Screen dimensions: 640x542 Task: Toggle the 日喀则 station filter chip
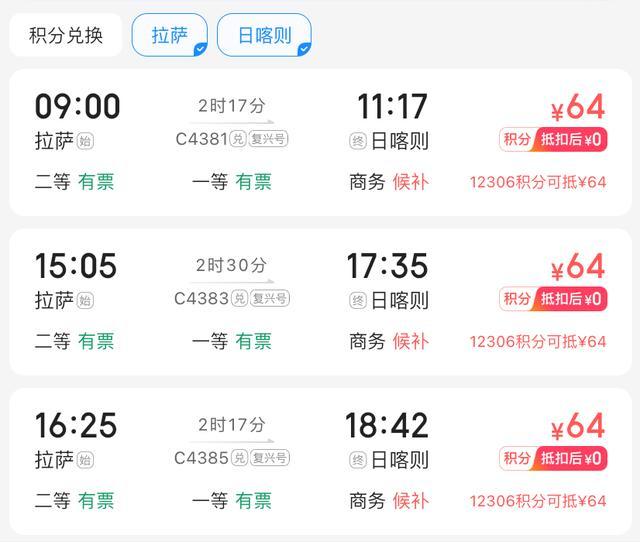pos(264,36)
